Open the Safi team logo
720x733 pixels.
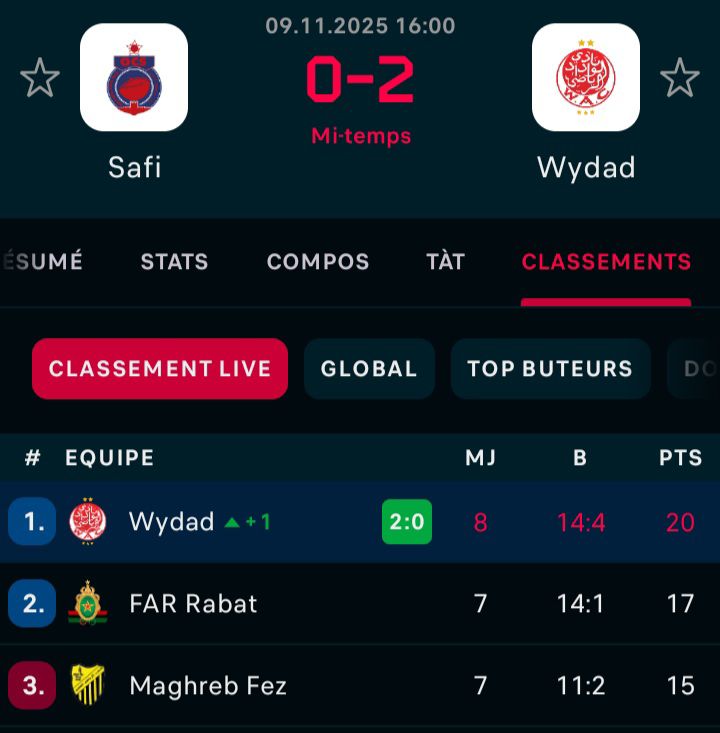pos(134,78)
